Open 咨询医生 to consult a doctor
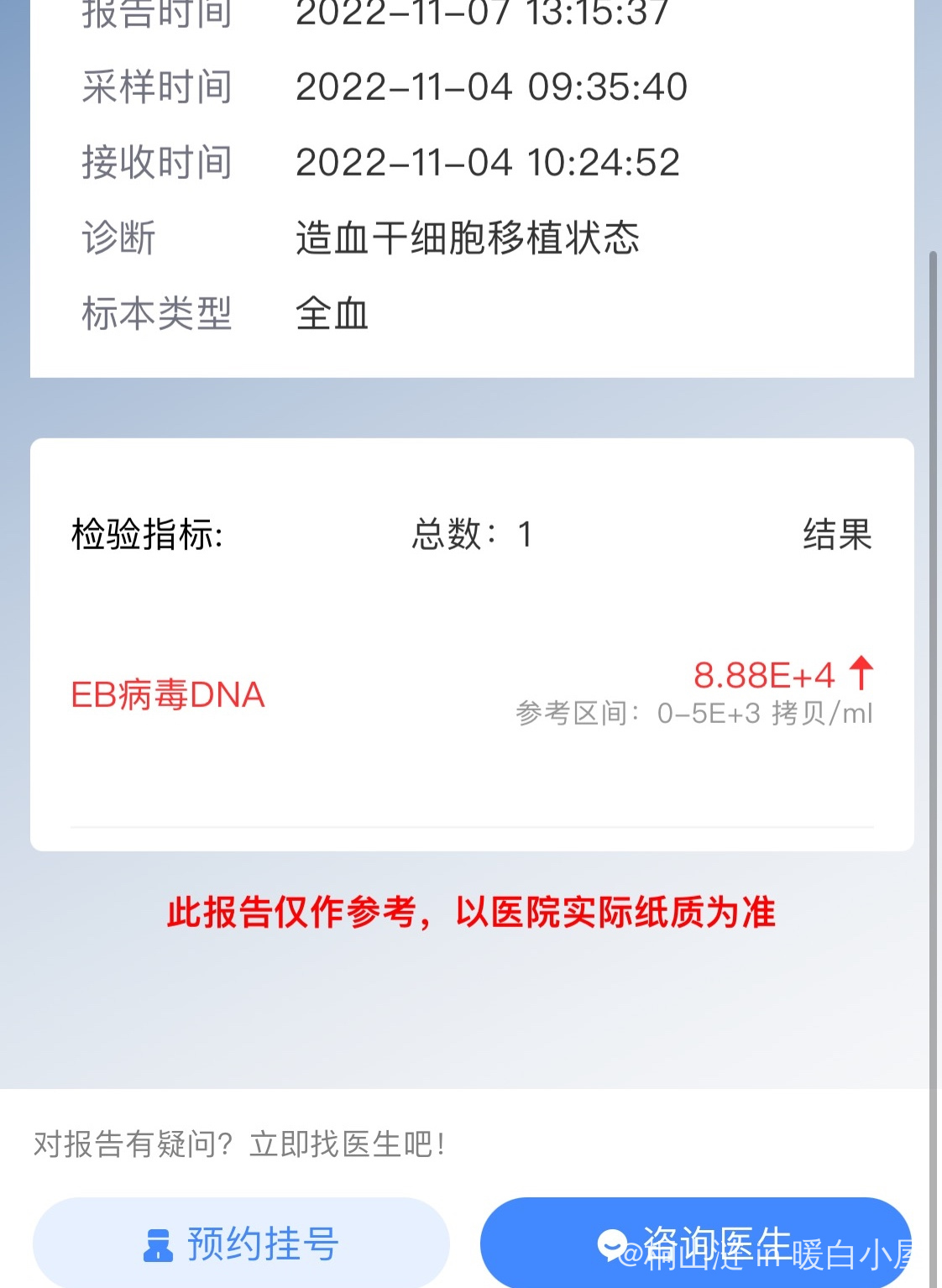The height and width of the screenshot is (1288, 942). click(695, 1243)
